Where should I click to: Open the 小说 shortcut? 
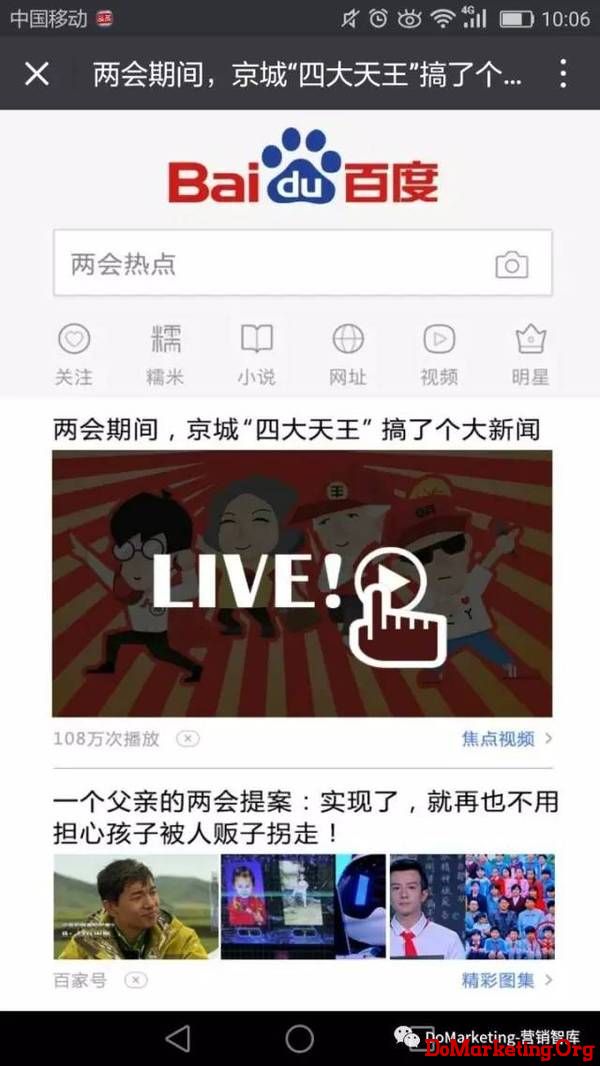pyautogui.click(x=257, y=355)
